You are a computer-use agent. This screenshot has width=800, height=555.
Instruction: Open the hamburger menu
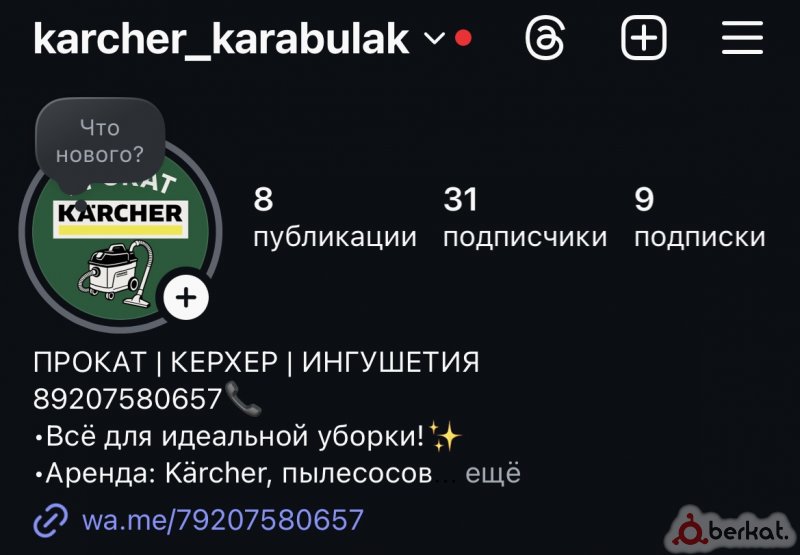tap(743, 39)
